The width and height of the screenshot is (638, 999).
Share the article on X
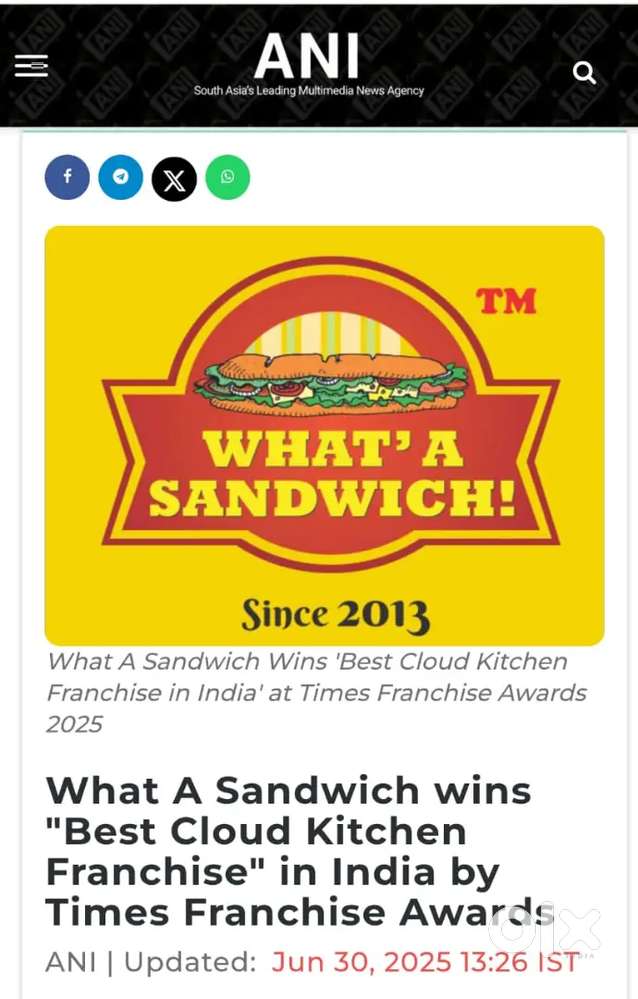[174, 179]
